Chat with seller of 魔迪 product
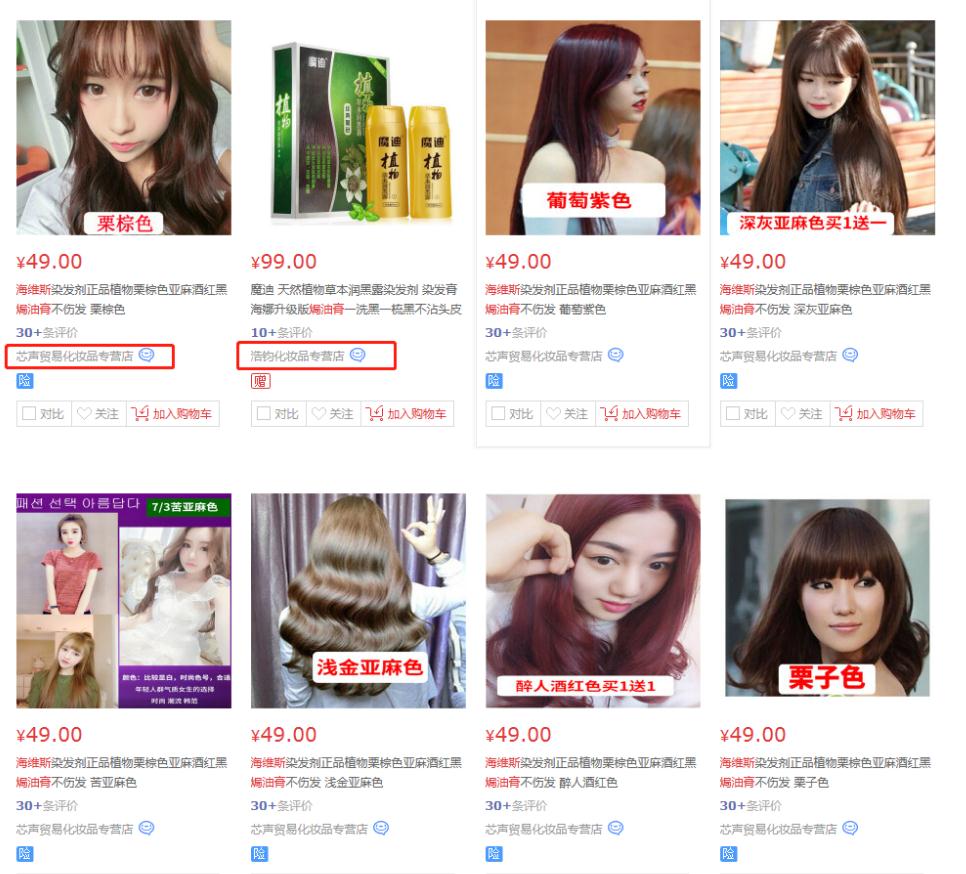 357,355
